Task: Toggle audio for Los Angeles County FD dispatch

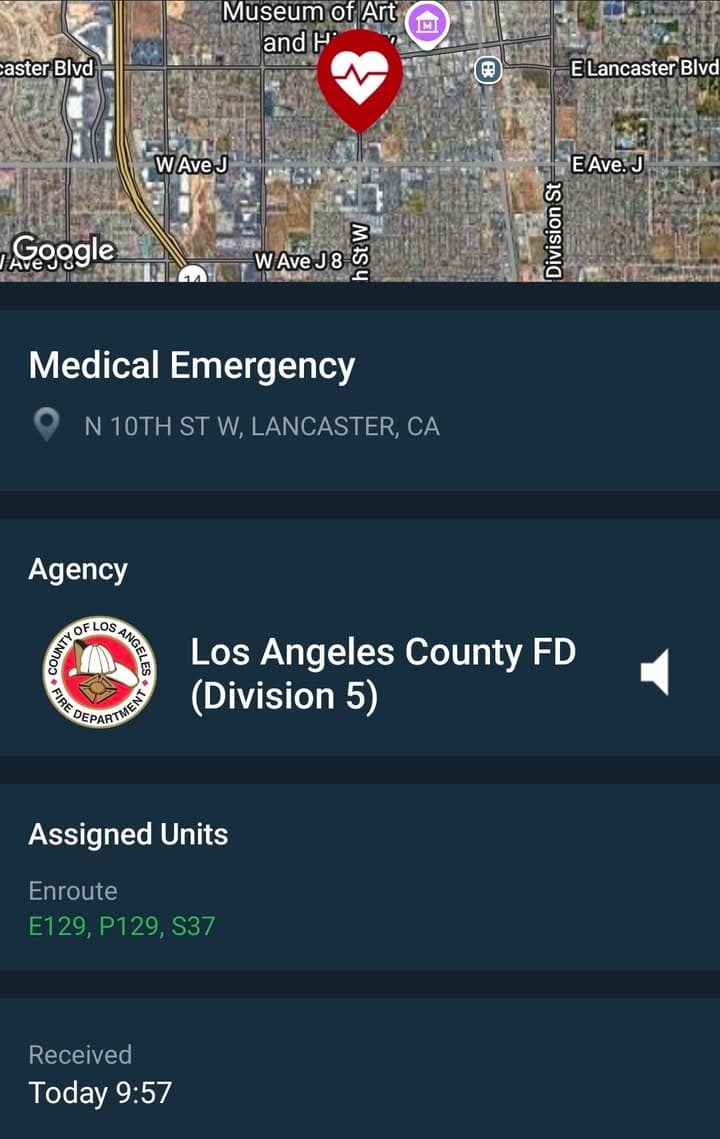Action: click(657, 672)
